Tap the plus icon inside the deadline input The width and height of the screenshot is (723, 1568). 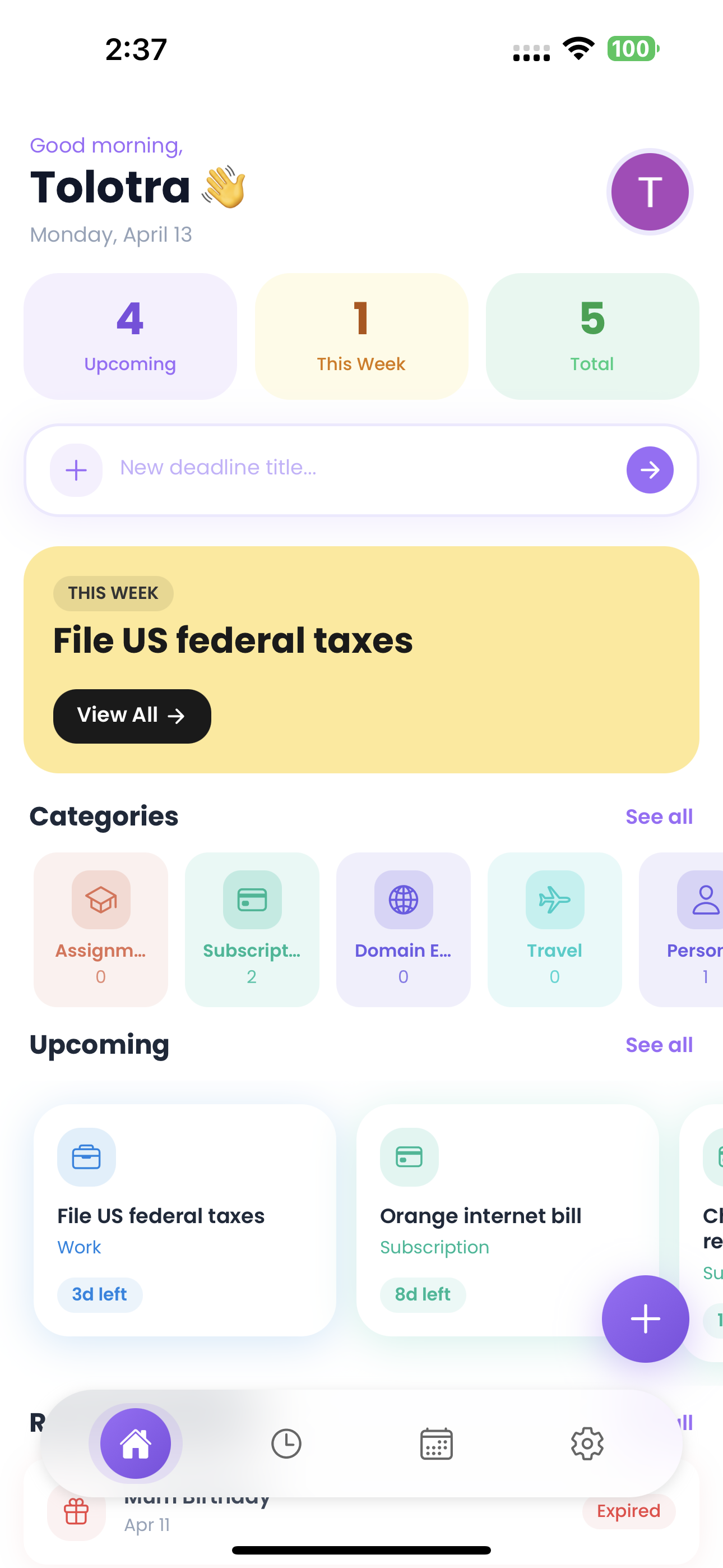click(76, 469)
